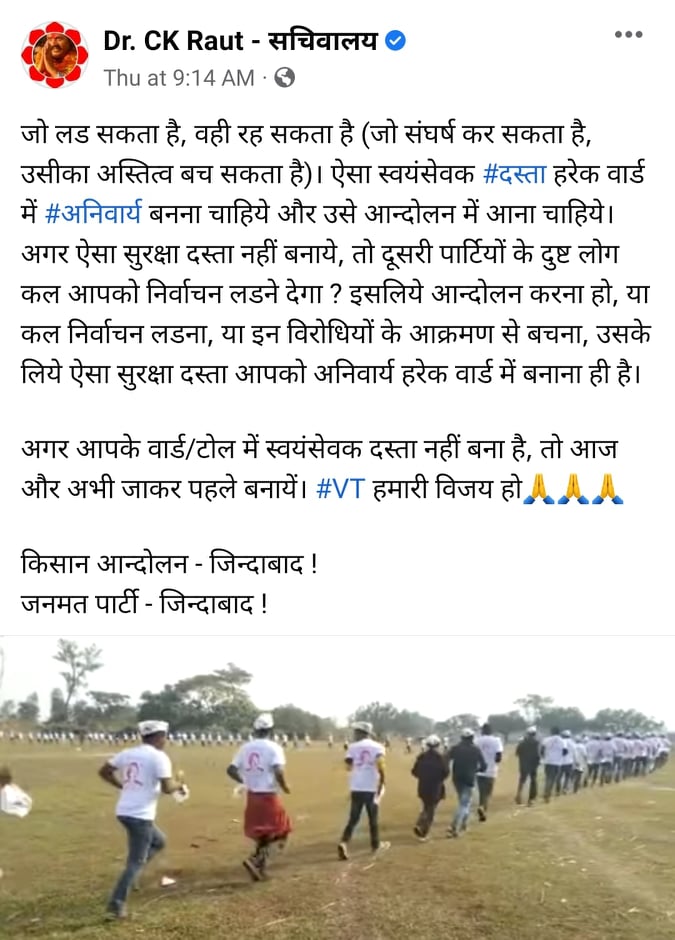Open the #दस्ता hashtag
The image size is (675, 940).
tap(515, 173)
